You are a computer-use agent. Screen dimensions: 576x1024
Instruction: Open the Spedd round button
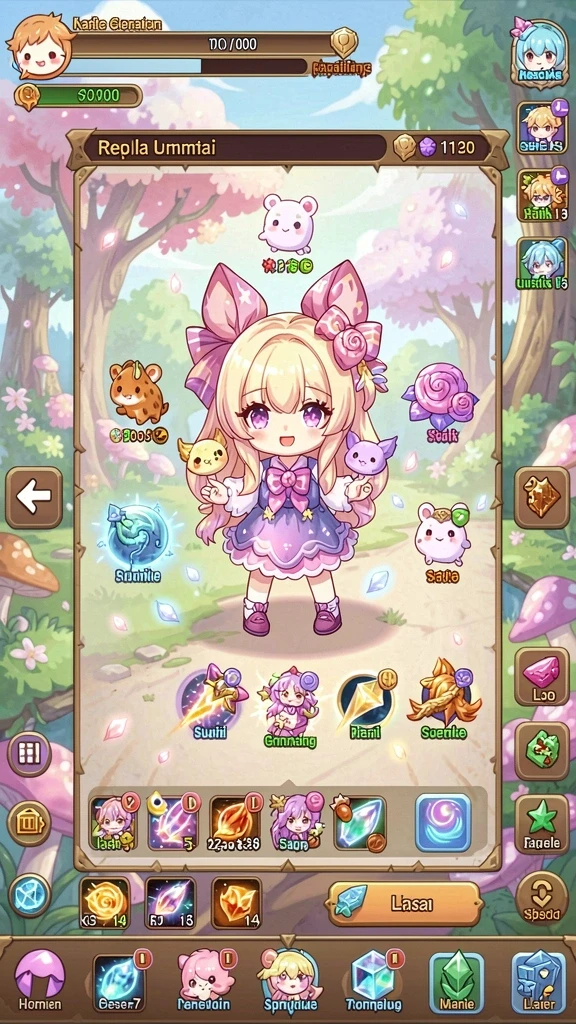pos(542,898)
